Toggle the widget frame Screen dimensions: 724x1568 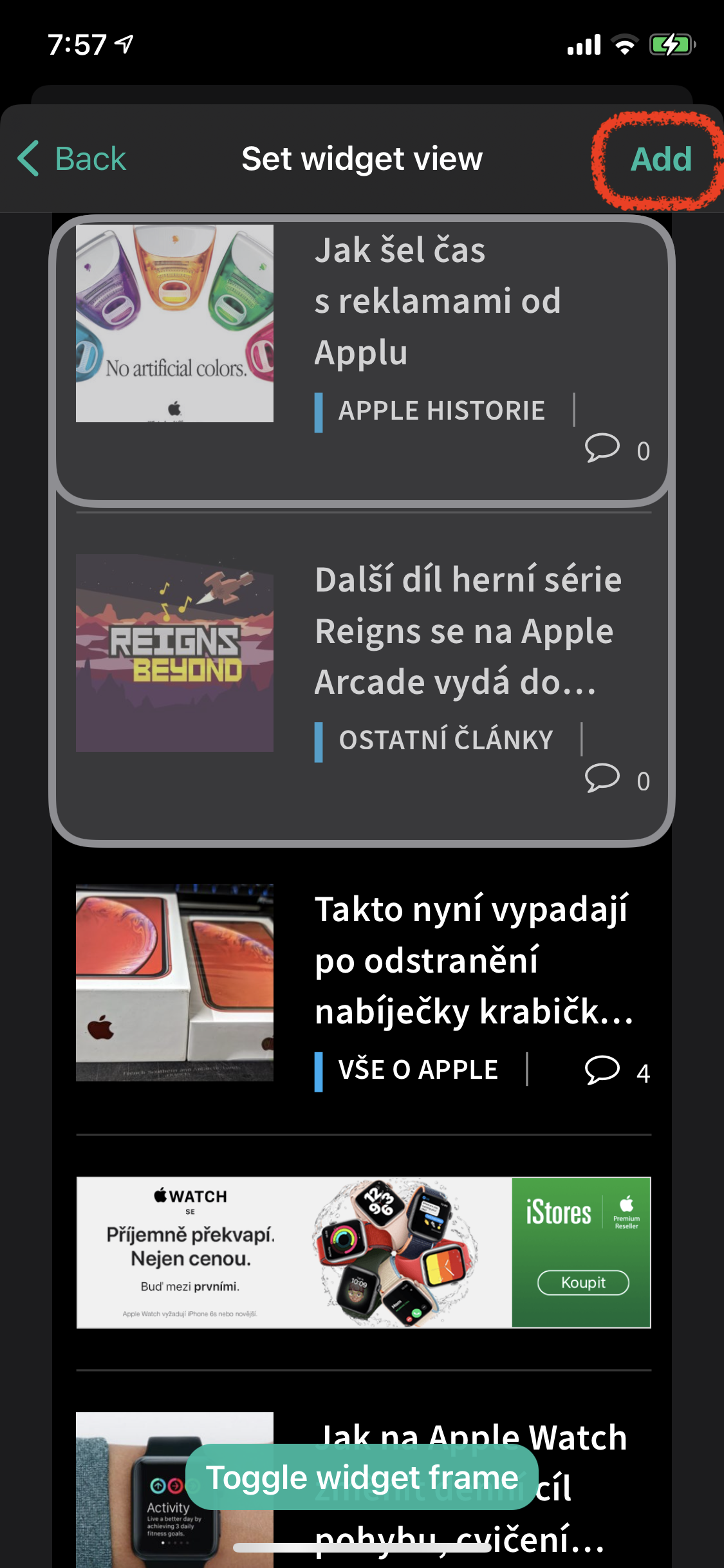click(x=362, y=1477)
